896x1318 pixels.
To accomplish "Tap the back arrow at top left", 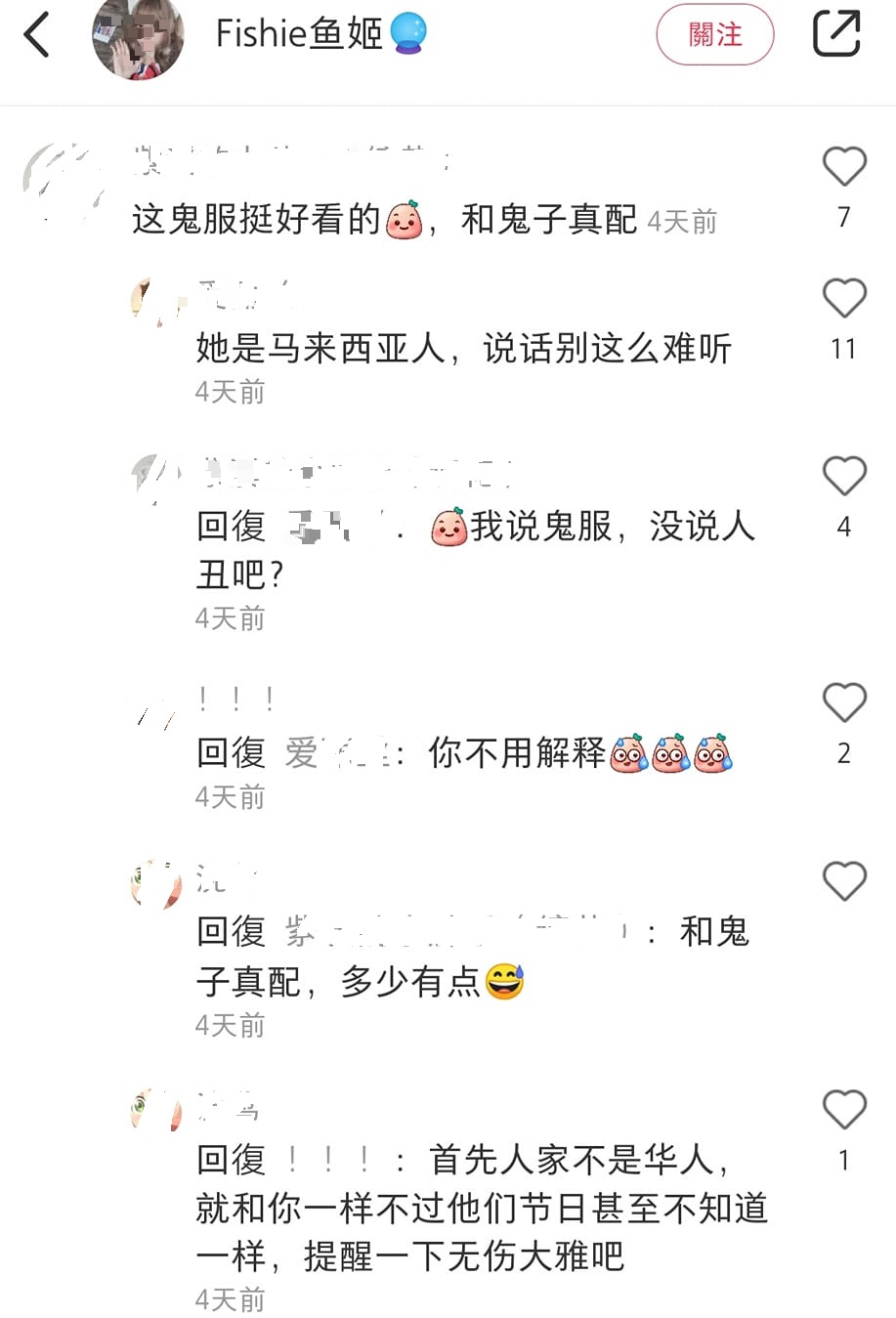I will [36, 34].
